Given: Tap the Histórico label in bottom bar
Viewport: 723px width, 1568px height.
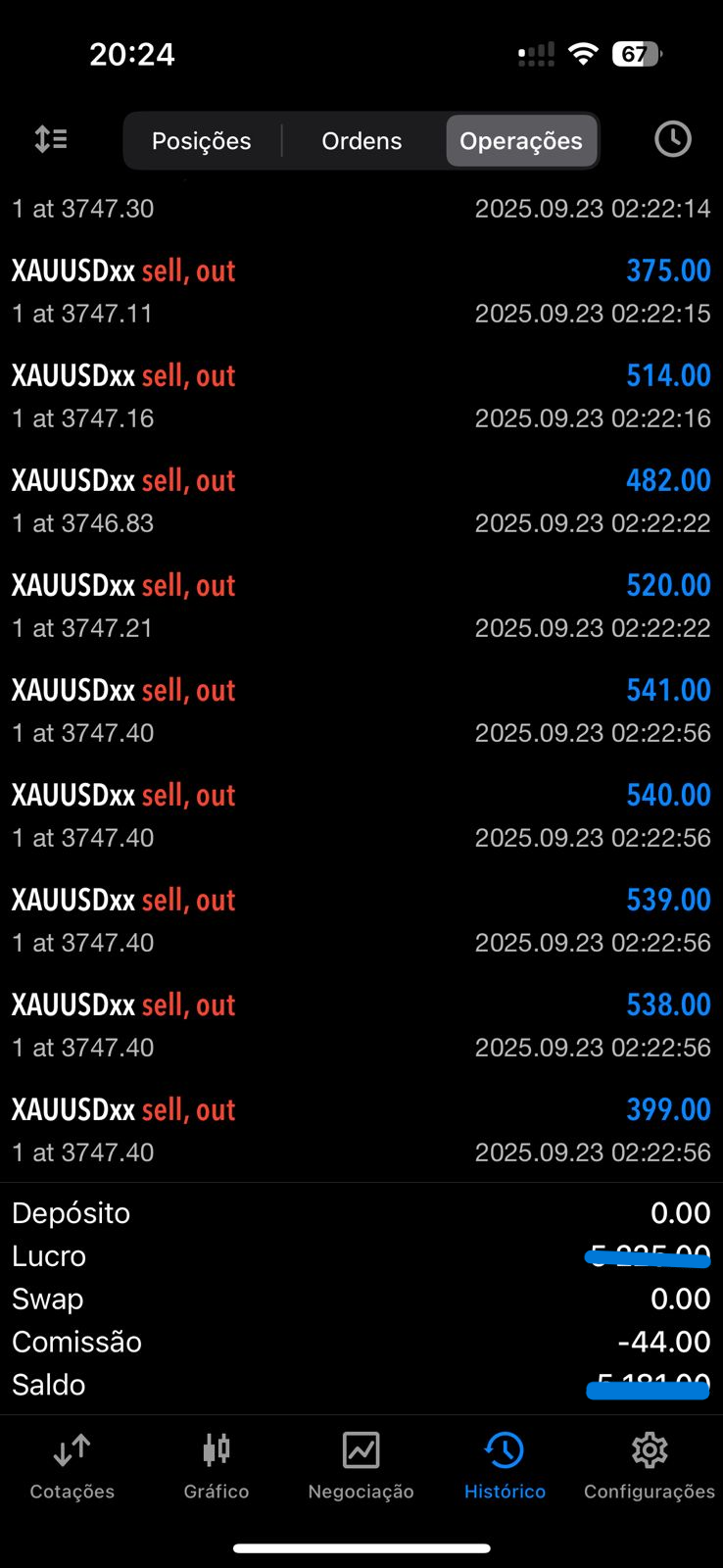Looking at the screenshot, I should pyautogui.click(x=505, y=1492).
